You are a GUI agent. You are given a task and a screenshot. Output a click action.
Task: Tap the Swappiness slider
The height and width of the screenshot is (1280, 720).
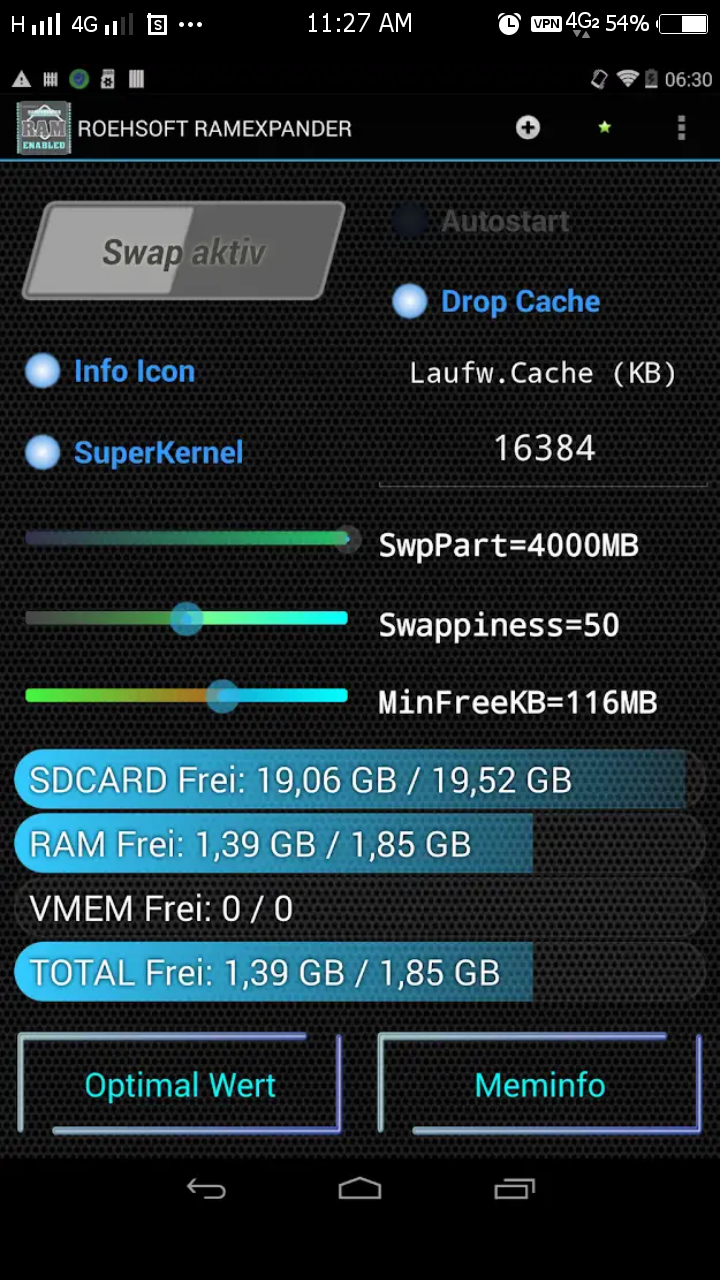click(x=186, y=619)
